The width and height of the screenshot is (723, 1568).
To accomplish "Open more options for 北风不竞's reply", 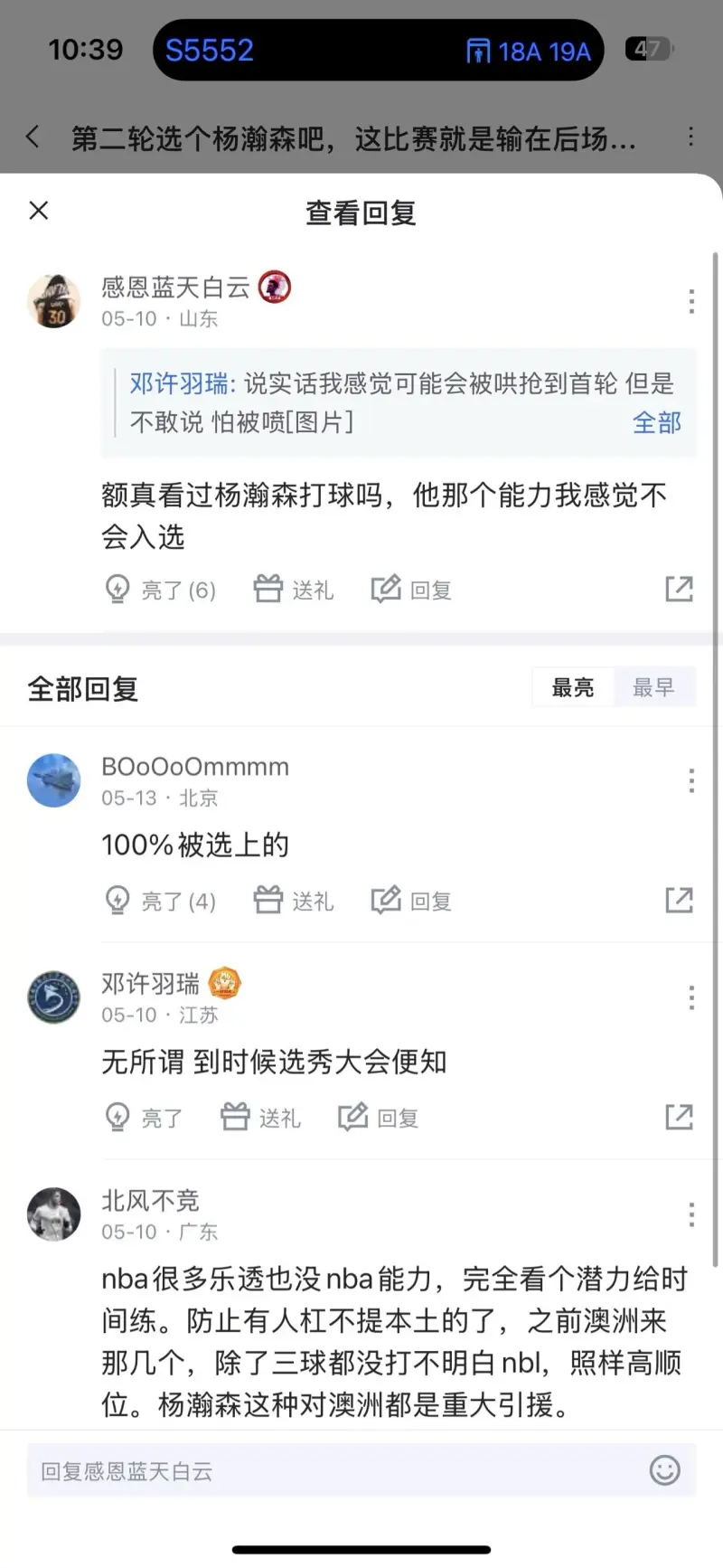I will (x=691, y=1214).
